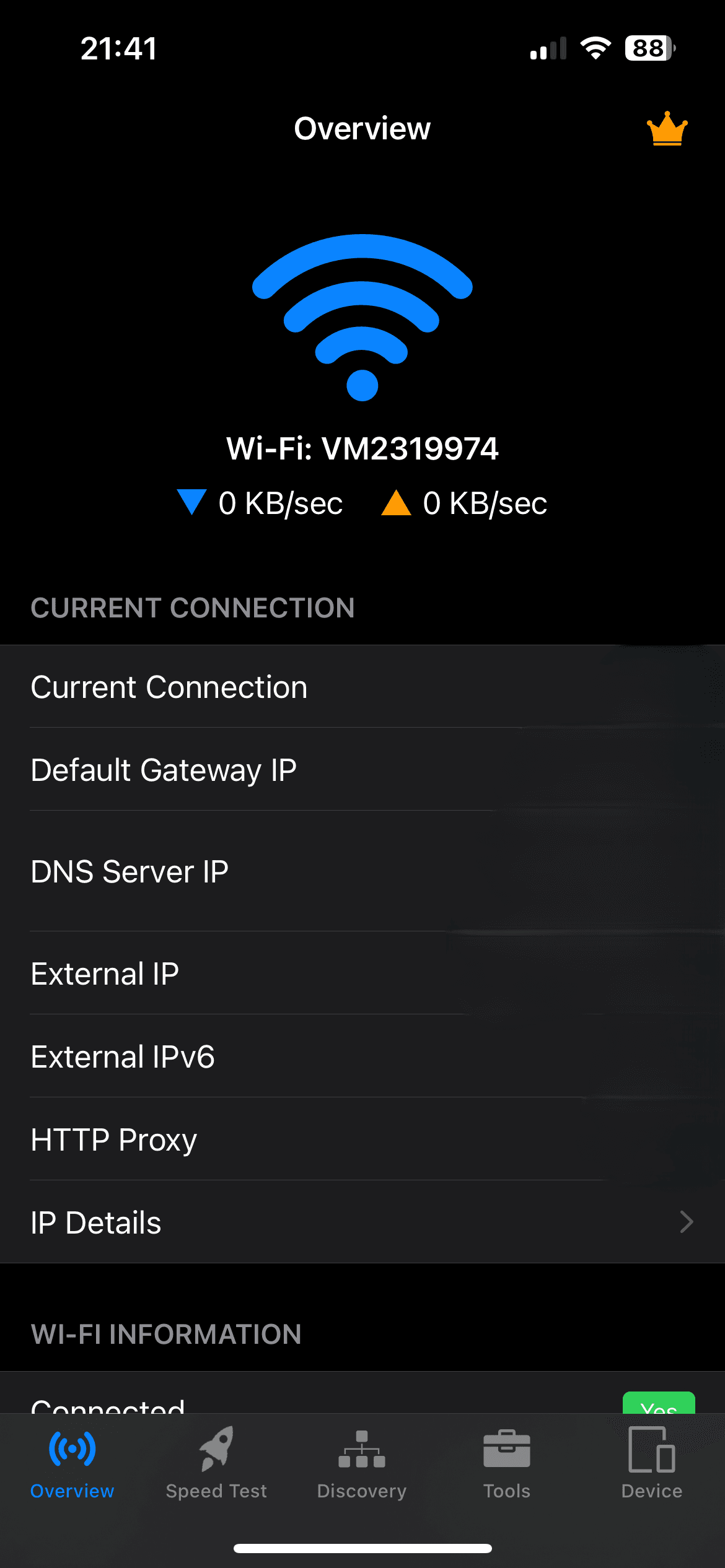The width and height of the screenshot is (725, 1568).
Task: Select the Device tab
Action: (x=652, y=1463)
